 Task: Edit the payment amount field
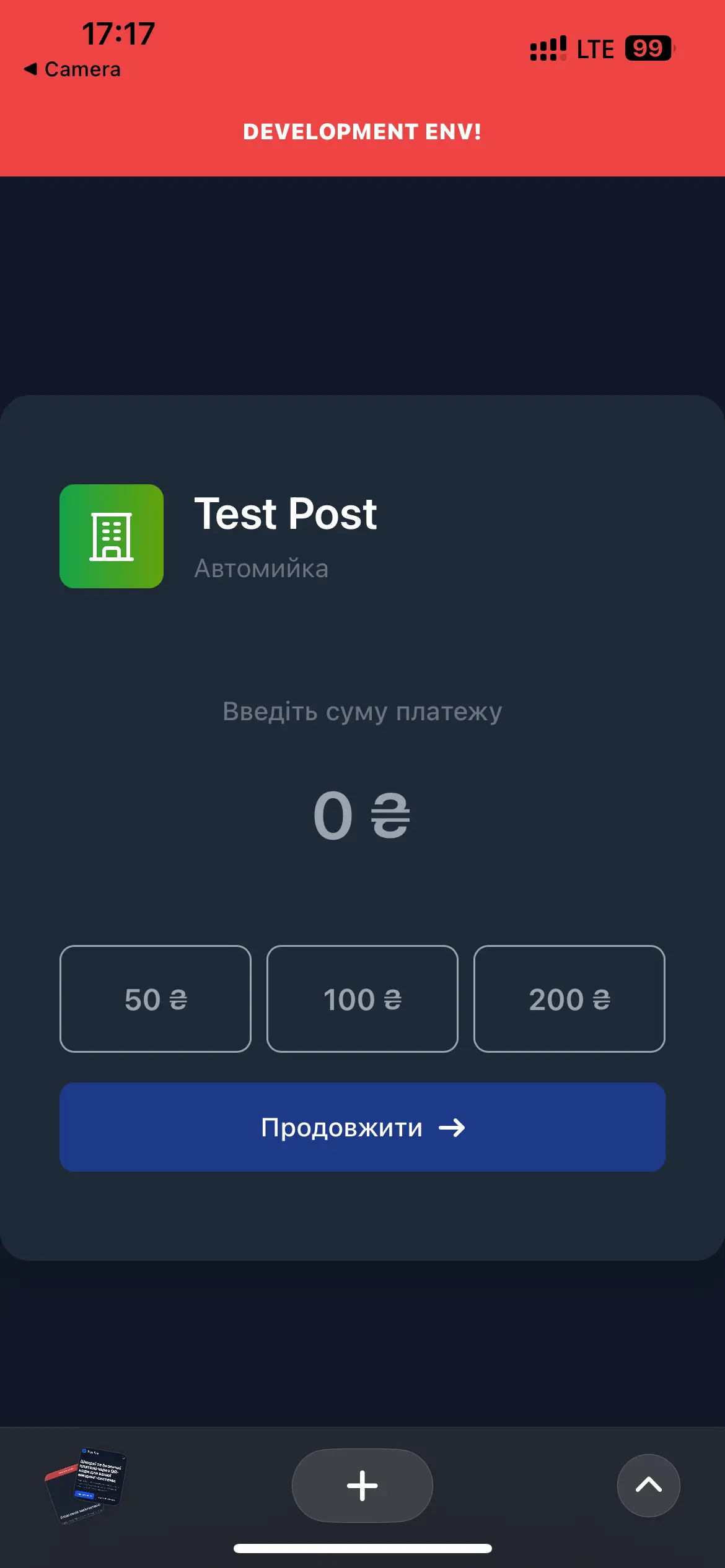361,816
